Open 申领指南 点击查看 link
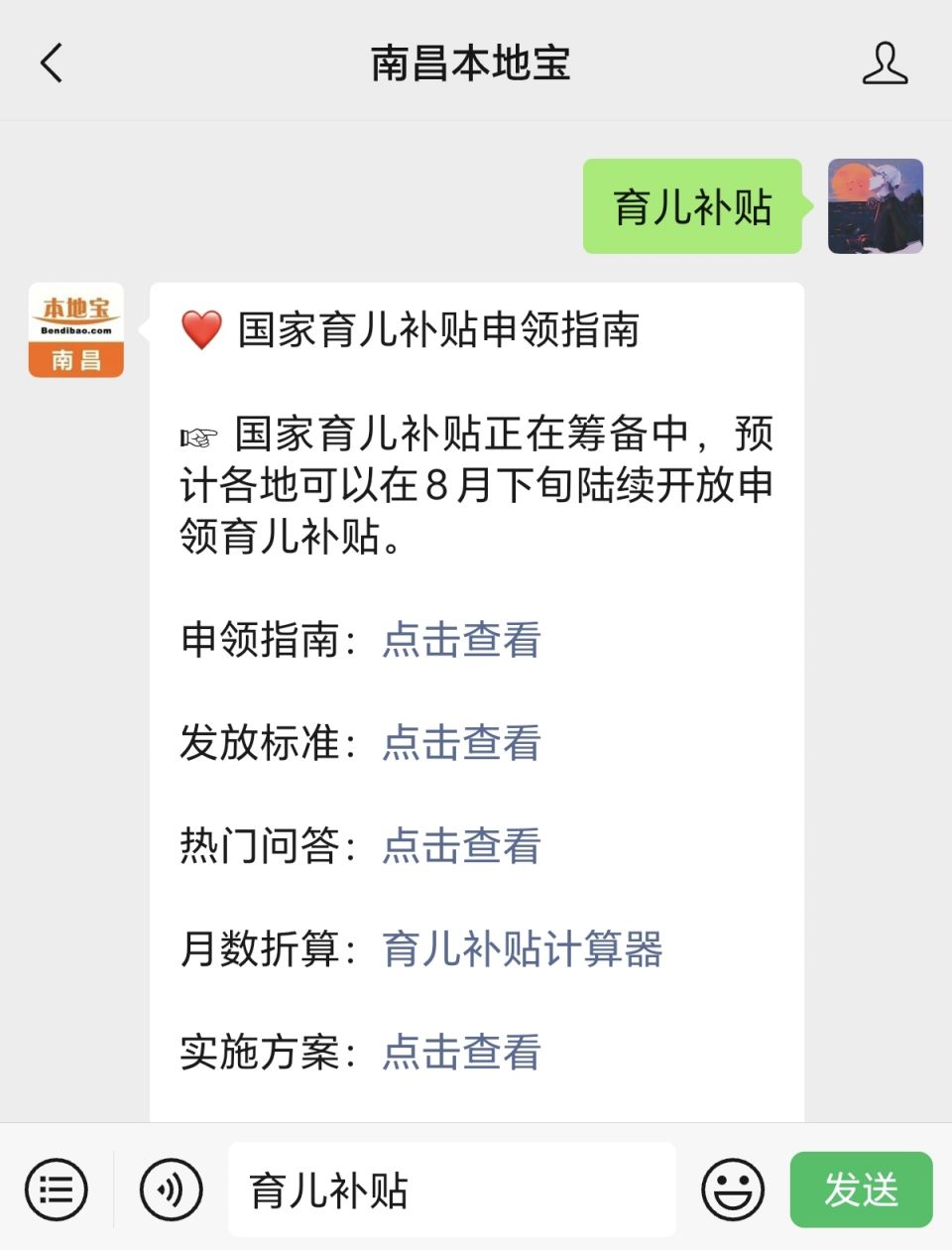 coord(461,640)
